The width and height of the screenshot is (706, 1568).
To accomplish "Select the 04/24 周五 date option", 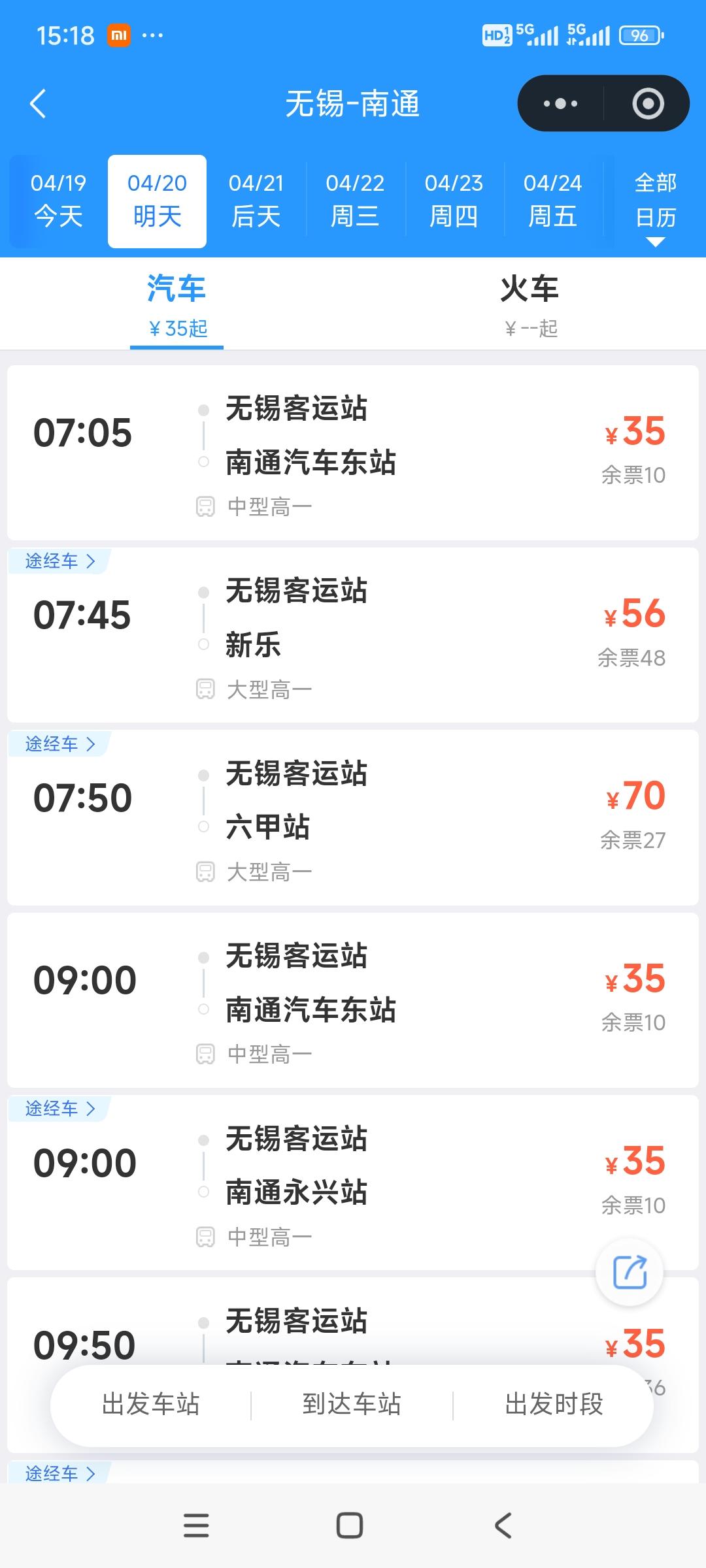I will tap(552, 199).
